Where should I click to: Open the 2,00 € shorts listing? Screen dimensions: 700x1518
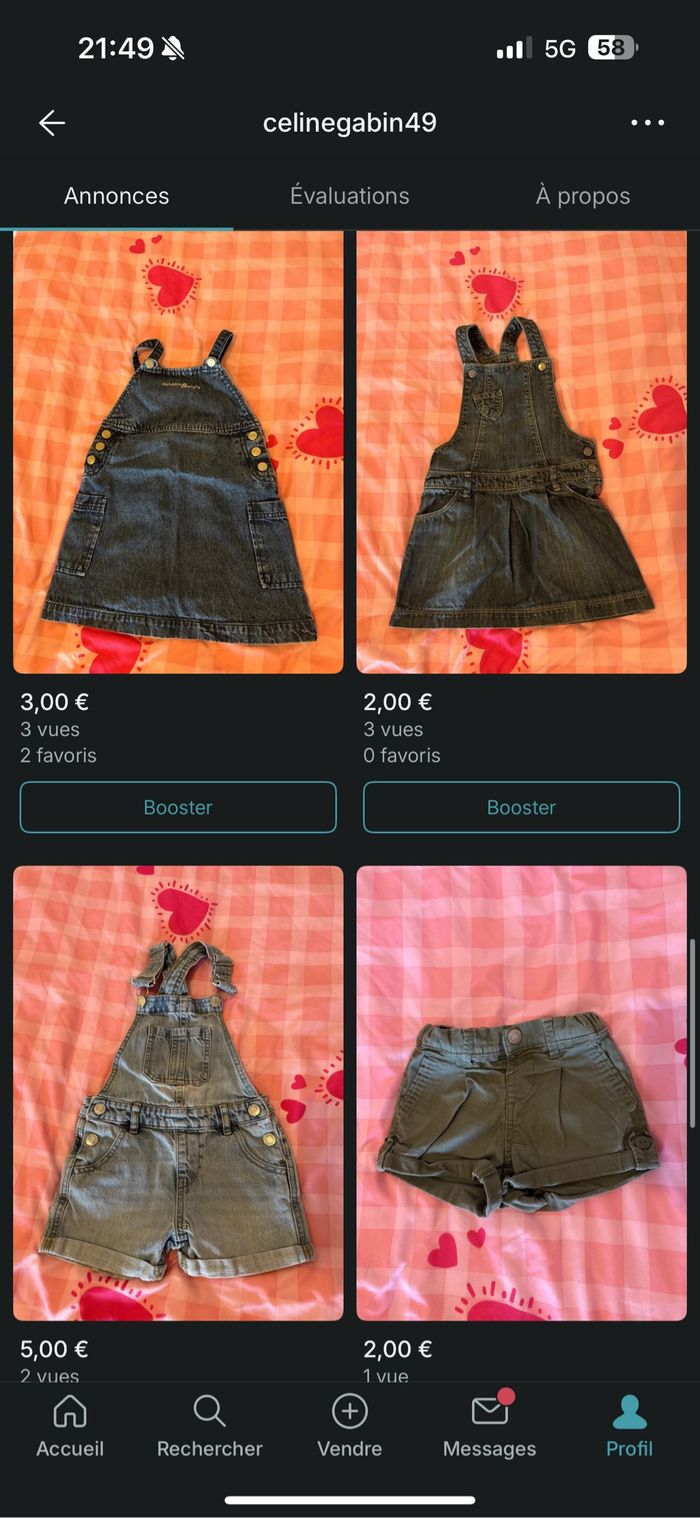point(521,1092)
